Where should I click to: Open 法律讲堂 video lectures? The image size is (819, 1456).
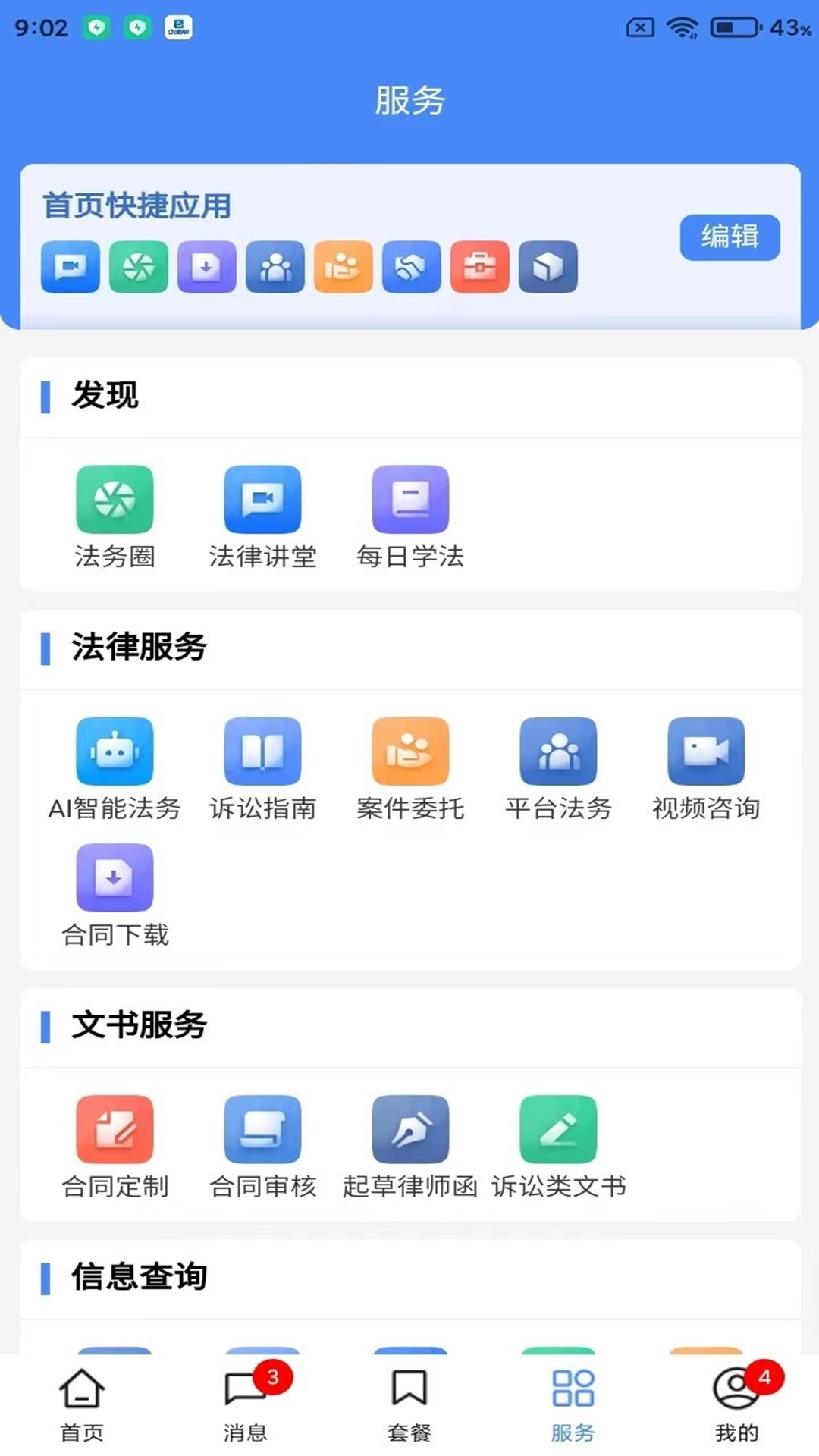click(x=262, y=500)
